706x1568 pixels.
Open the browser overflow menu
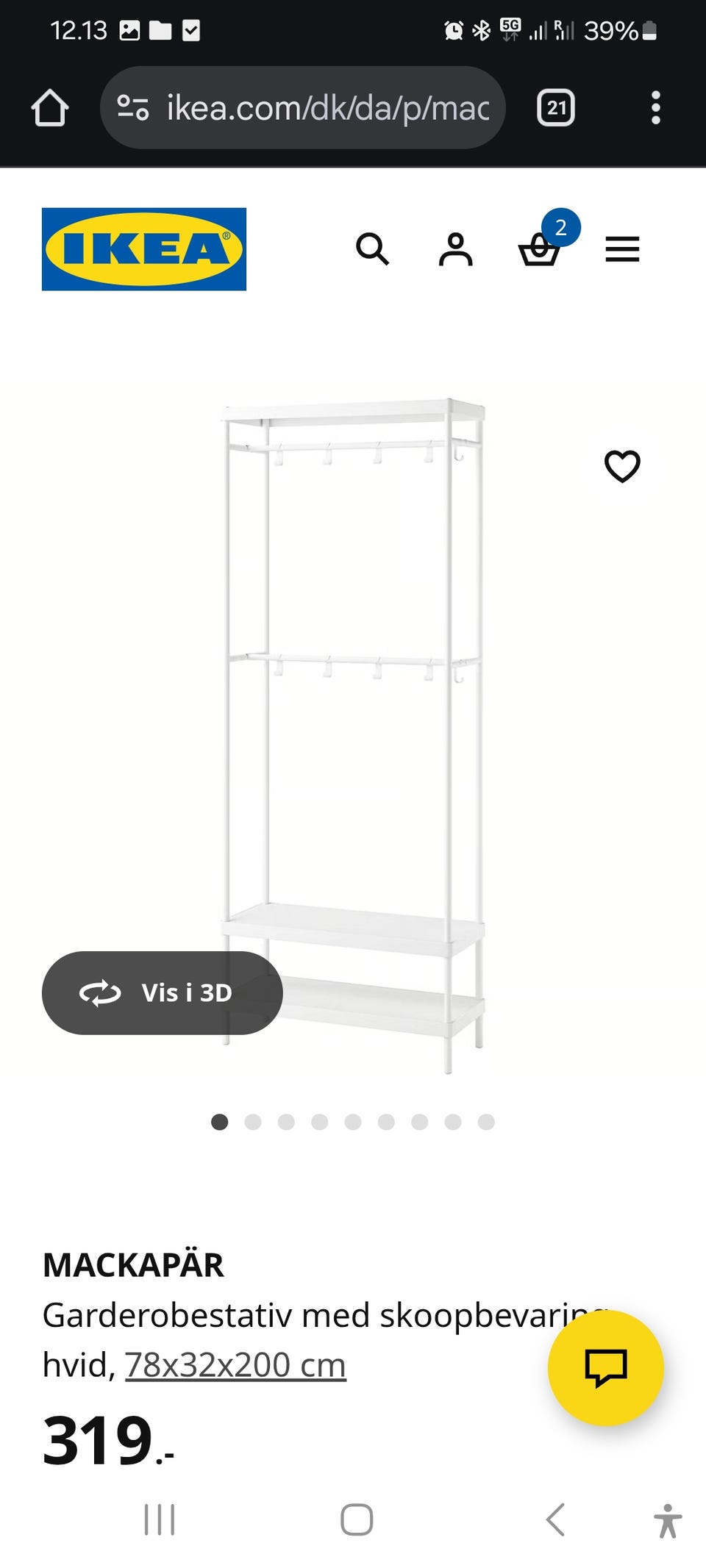(x=655, y=108)
